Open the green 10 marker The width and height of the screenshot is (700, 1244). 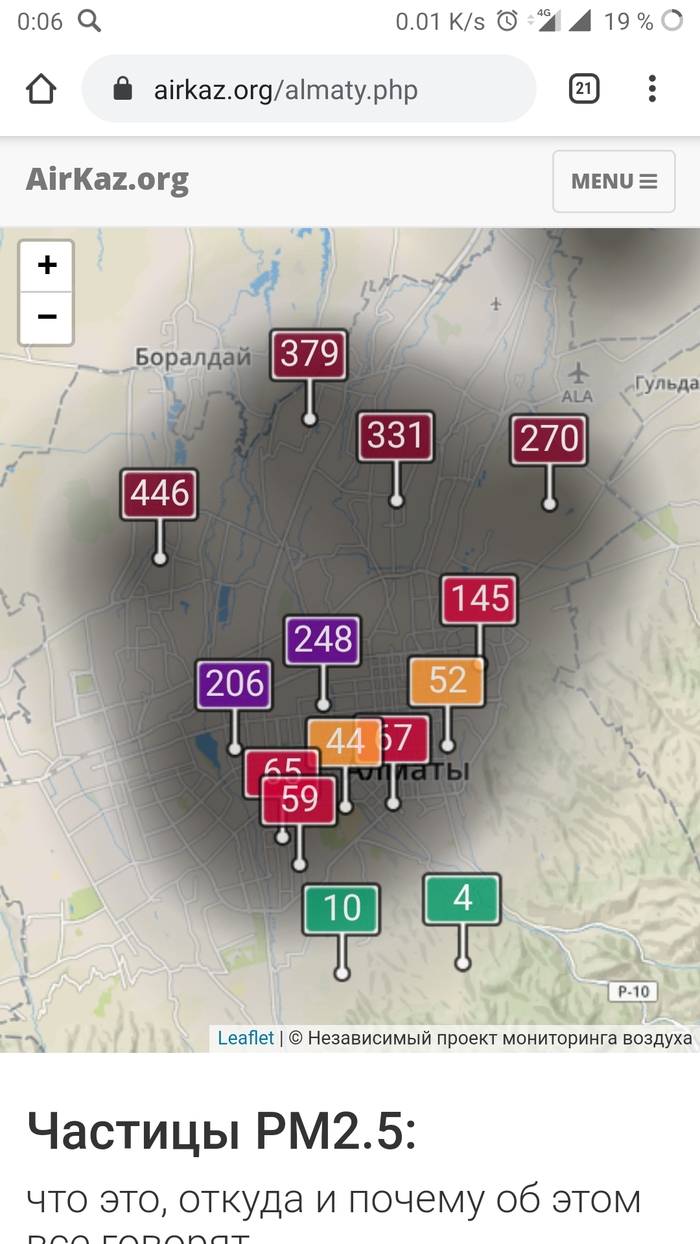tap(342, 909)
